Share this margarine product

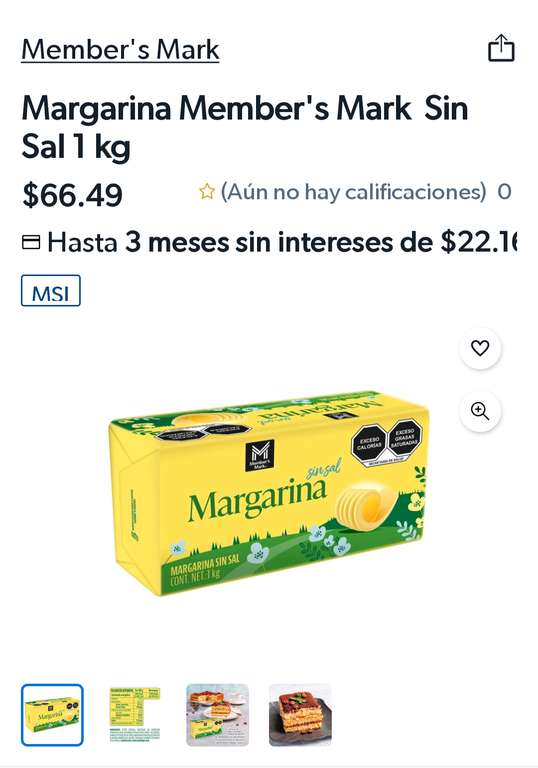pyautogui.click(x=501, y=48)
